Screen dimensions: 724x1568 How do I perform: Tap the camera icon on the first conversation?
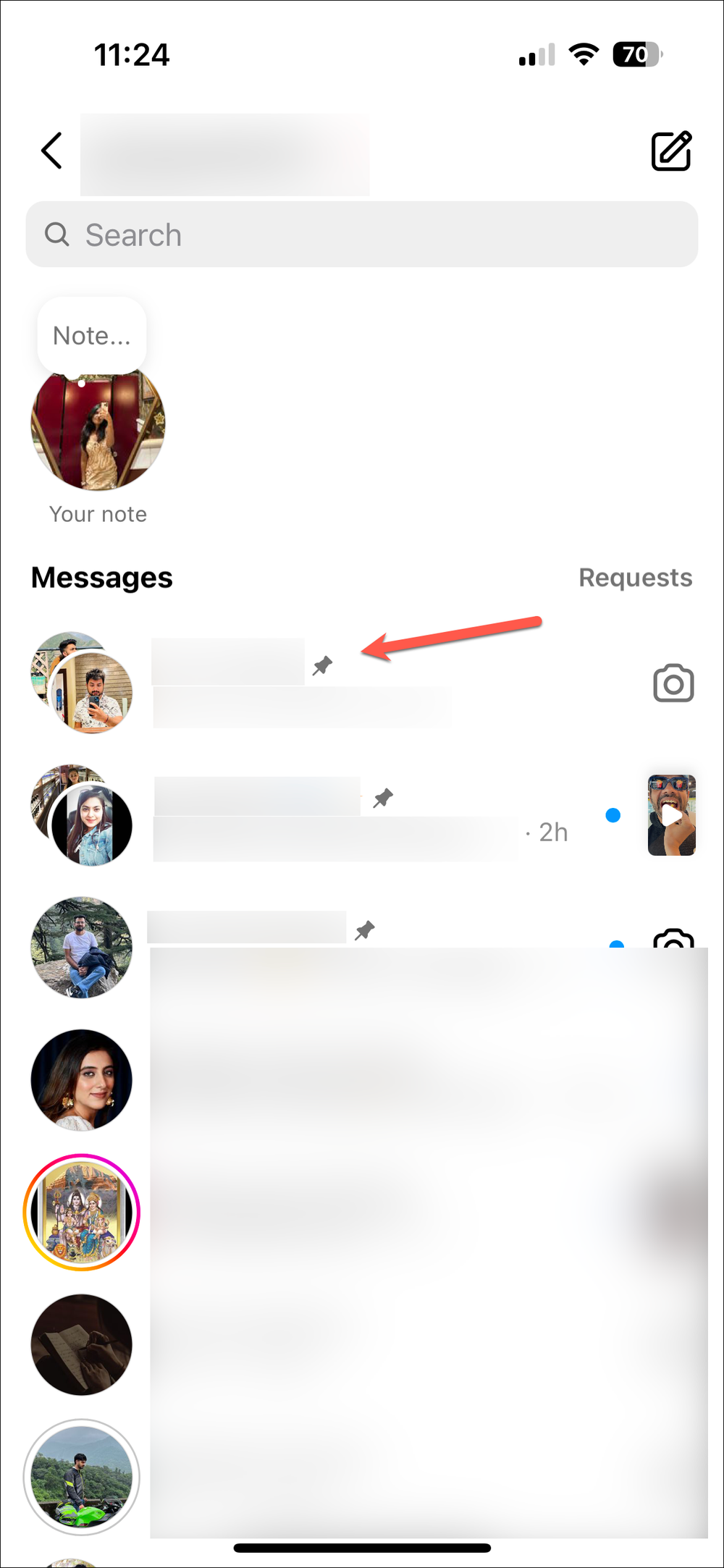point(673,683)
